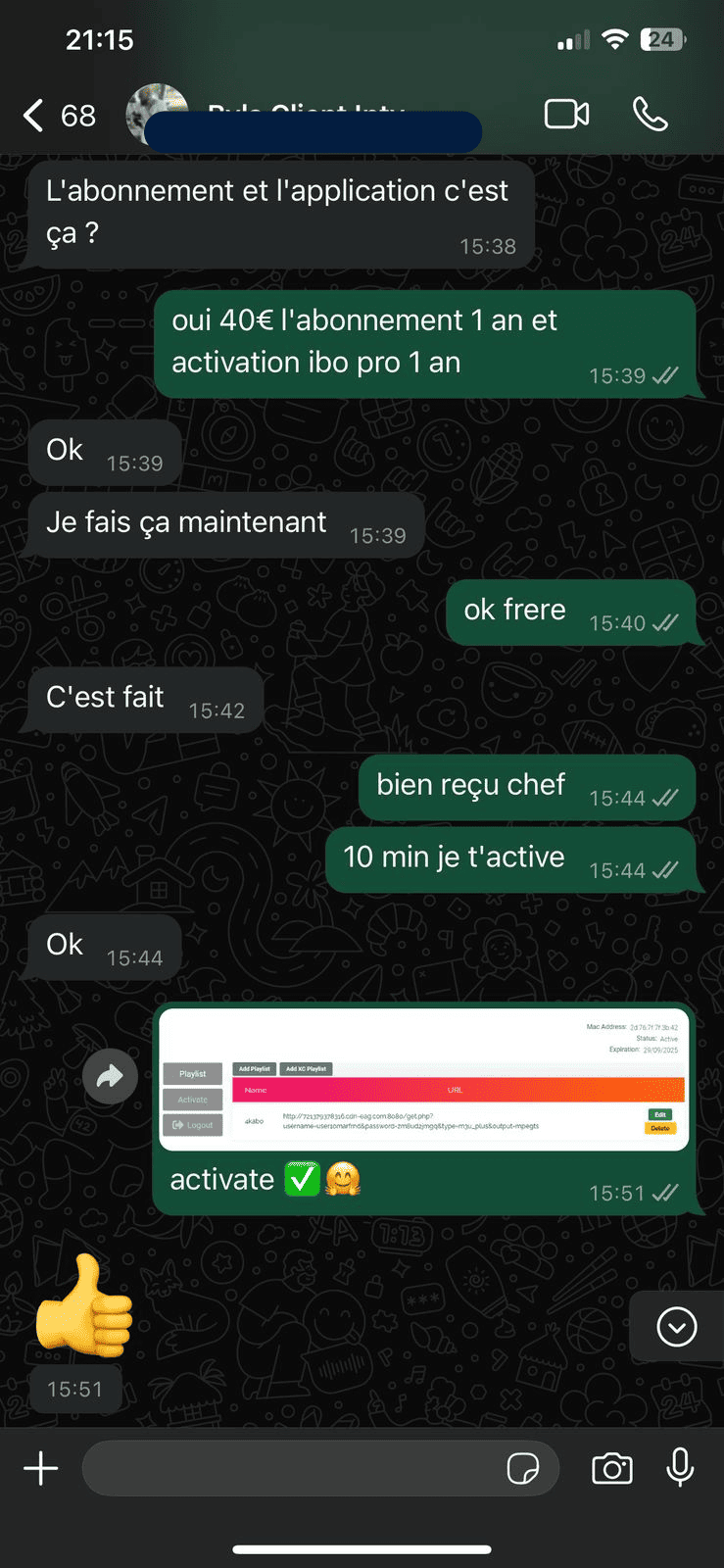Tap the microphone to record a voice note
Viewport: 724px width, 1568px height.
(680, 1468)
